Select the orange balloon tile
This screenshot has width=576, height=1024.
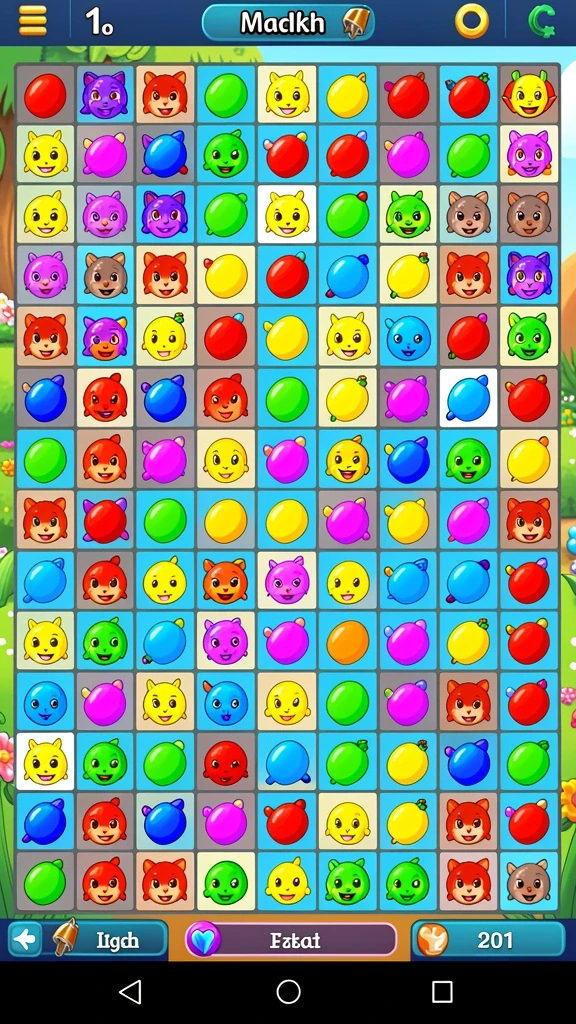click(347, 642)
